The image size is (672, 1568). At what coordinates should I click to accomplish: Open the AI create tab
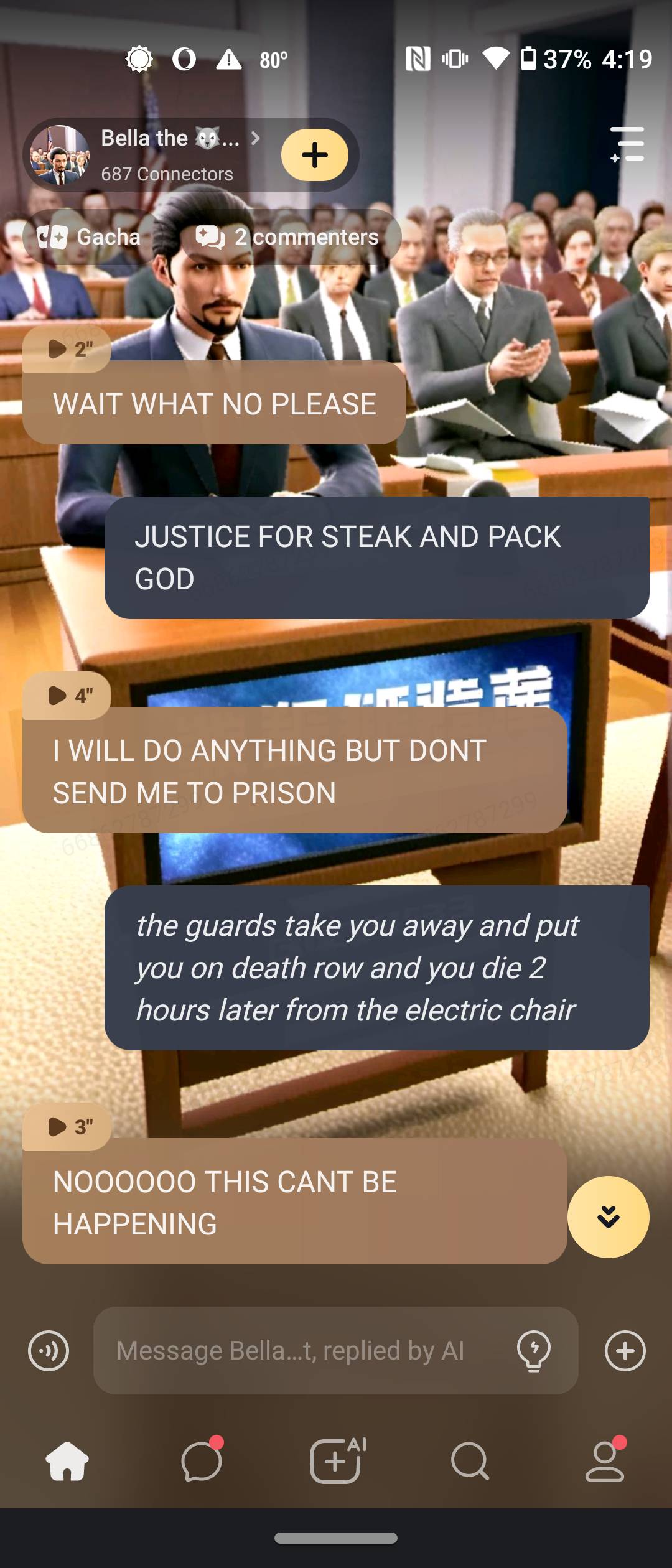[x=336, y=1461]
